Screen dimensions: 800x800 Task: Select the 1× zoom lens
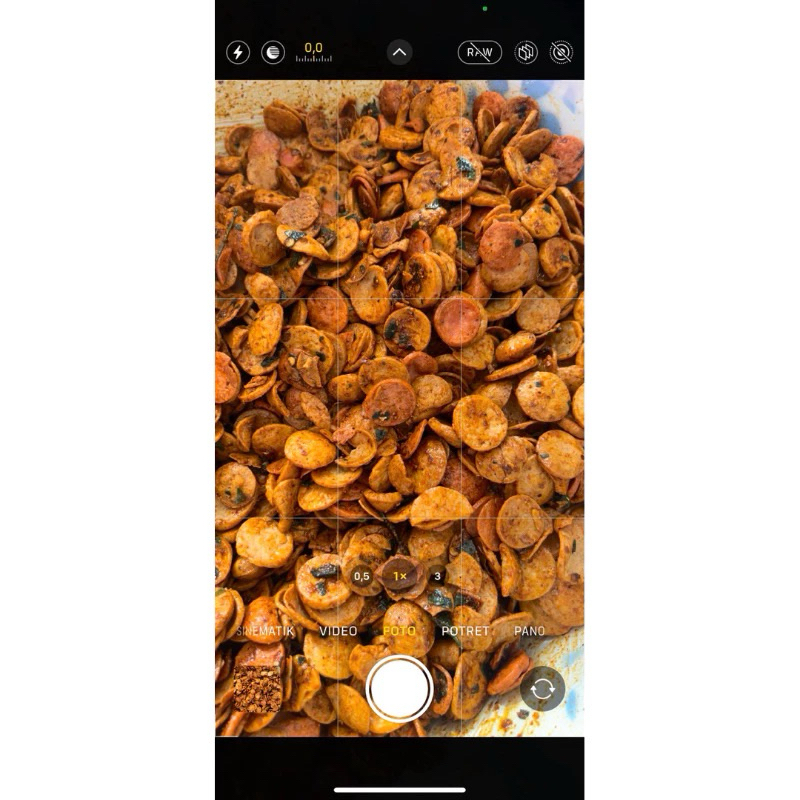[x=400, y=577]
